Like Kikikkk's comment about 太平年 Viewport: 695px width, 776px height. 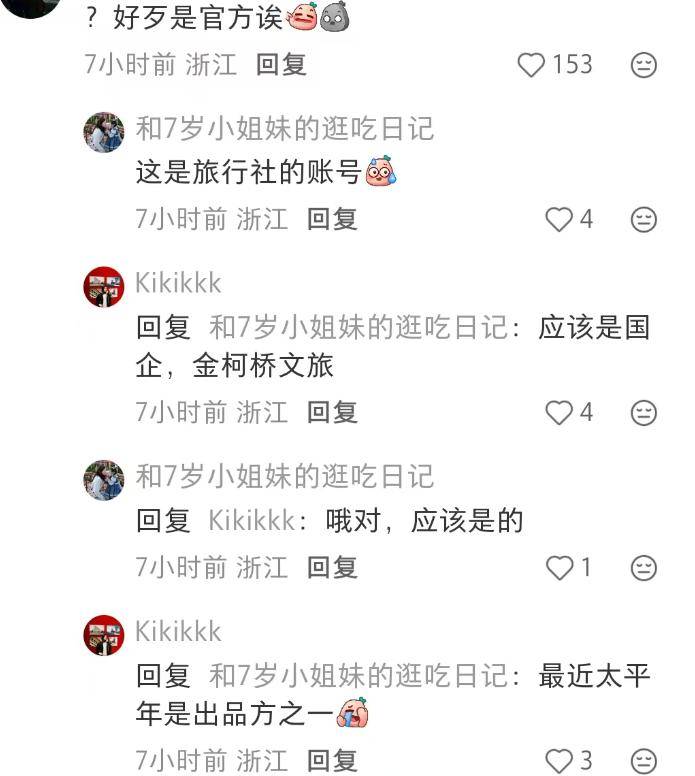click(558, 761)
